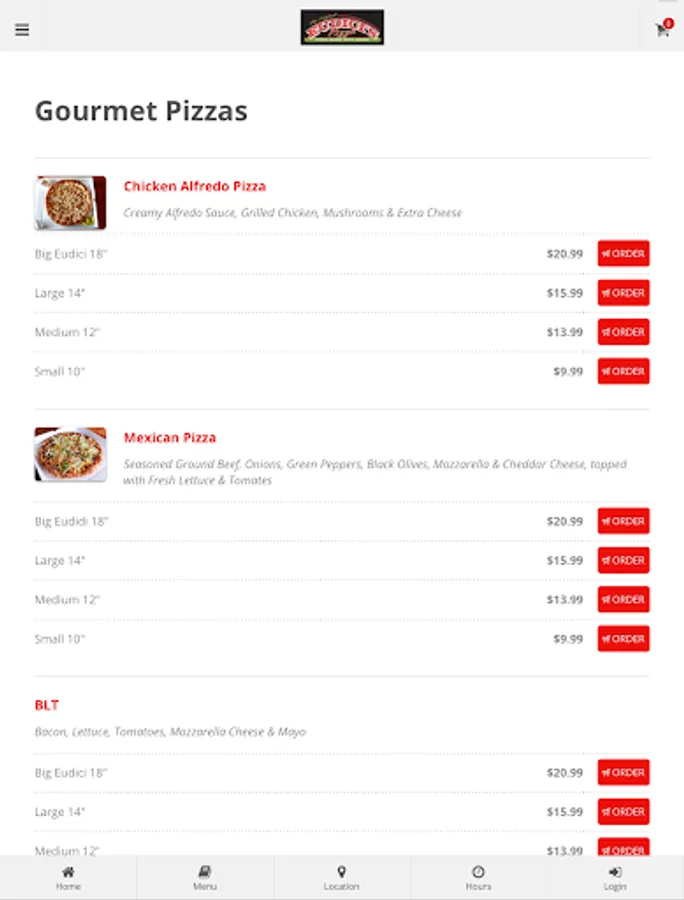This screenshot has width=684, height=900.
Task: Order Mexican Pizza Large 14"
Action: [623, 560]
